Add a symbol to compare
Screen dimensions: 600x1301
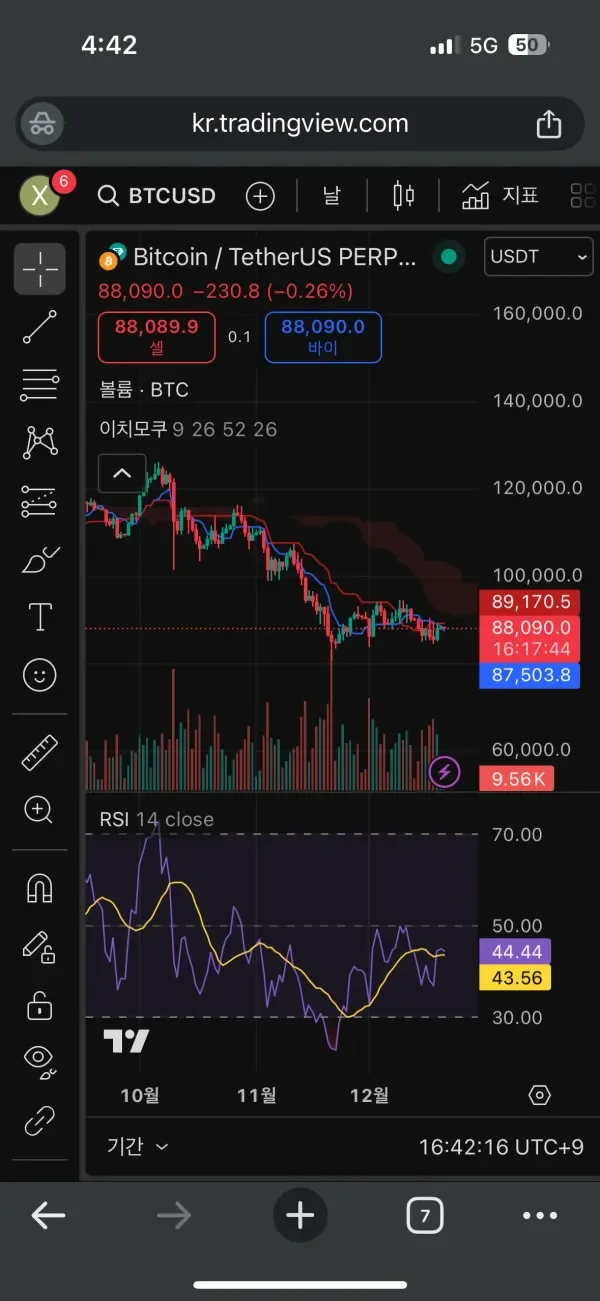[x=260, y=195]
